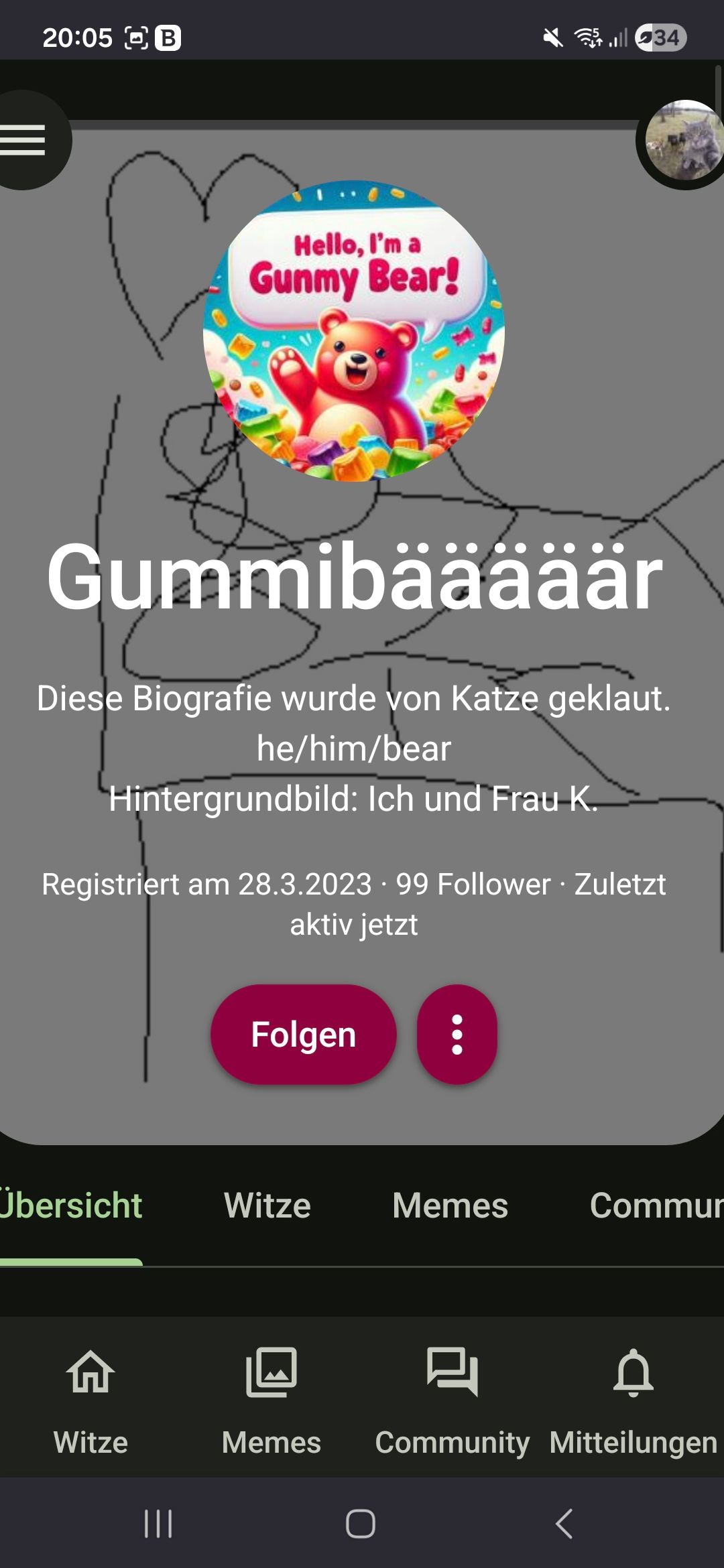Open the three-dot options beside Folgen
The width and height of the screenshot is (724, 1568).
pyautogui.click(x=457, y=1034)
